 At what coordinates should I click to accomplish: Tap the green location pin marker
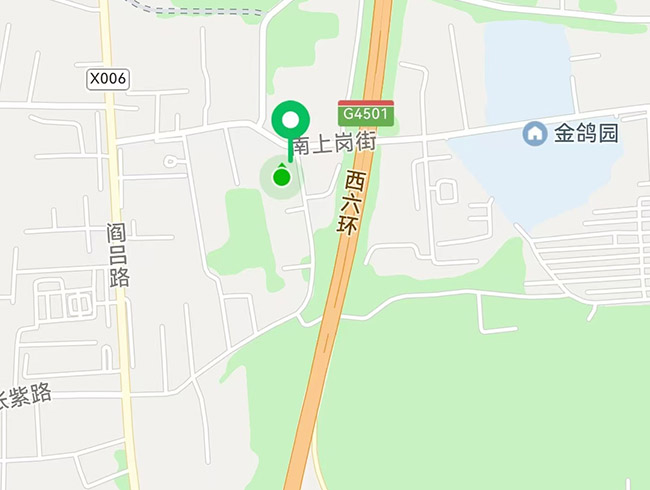(x=291, y=123)
